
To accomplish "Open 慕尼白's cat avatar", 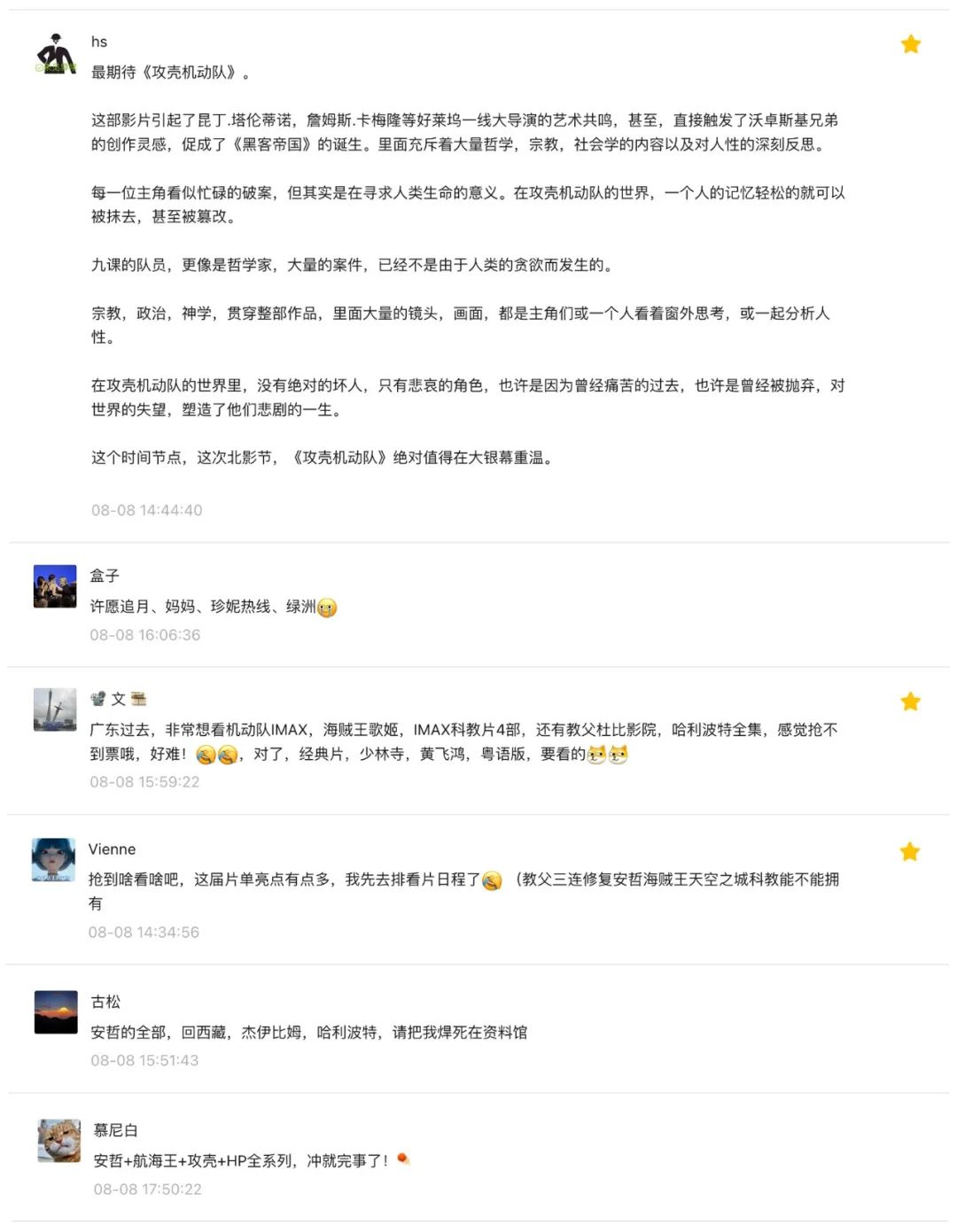I will (59, 1141).
